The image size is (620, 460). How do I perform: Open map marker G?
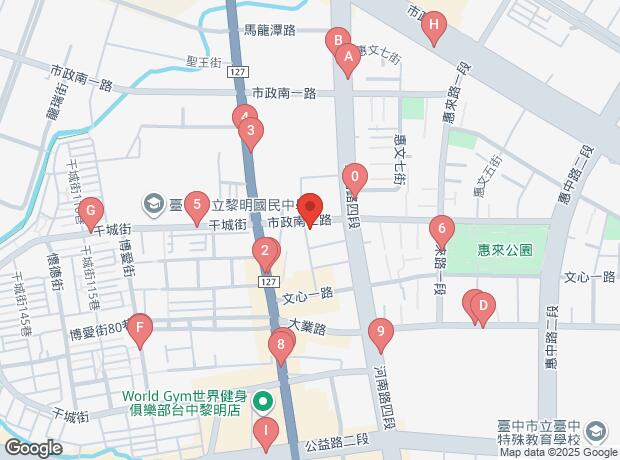pyautogui.click(x=91, y=211)
